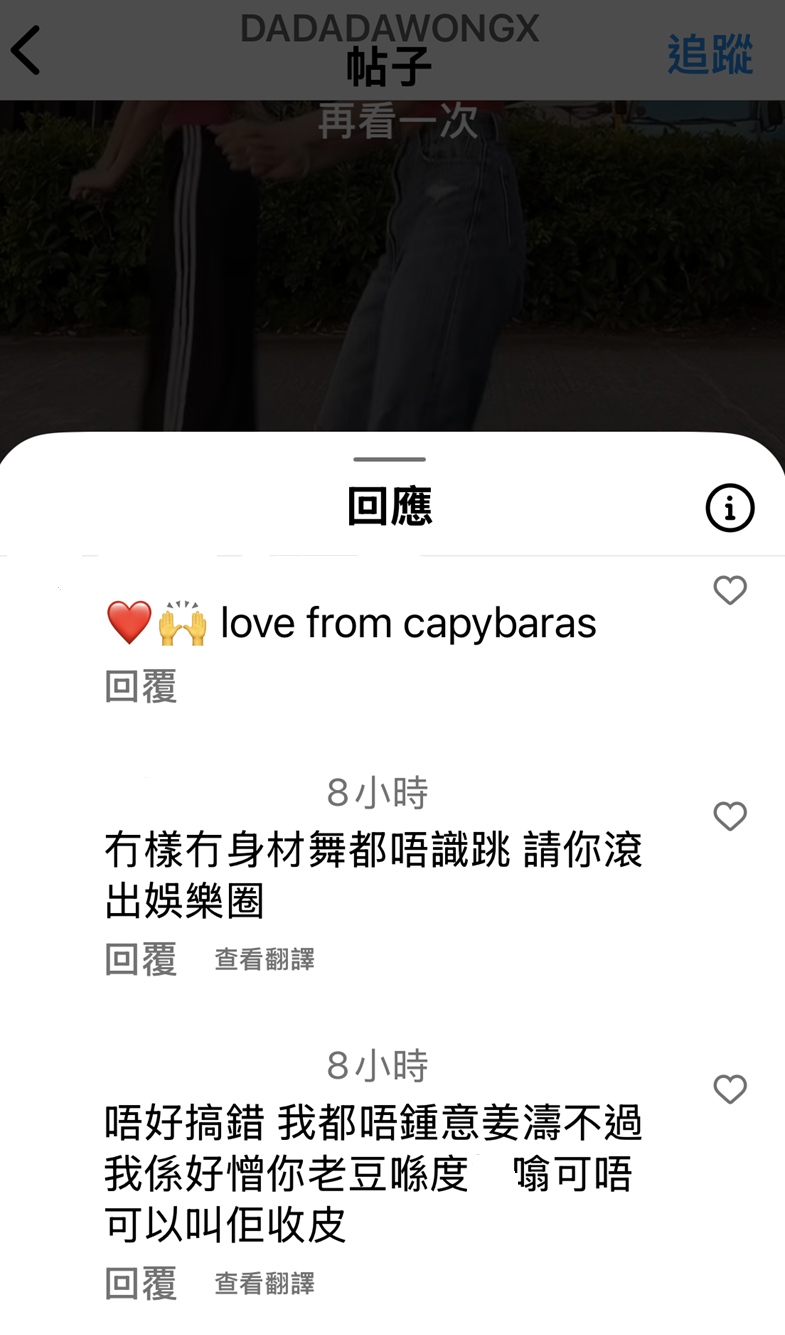View translation of the 唔好搞錯 comment
Screen dimensions: 785x1335
264,1284
